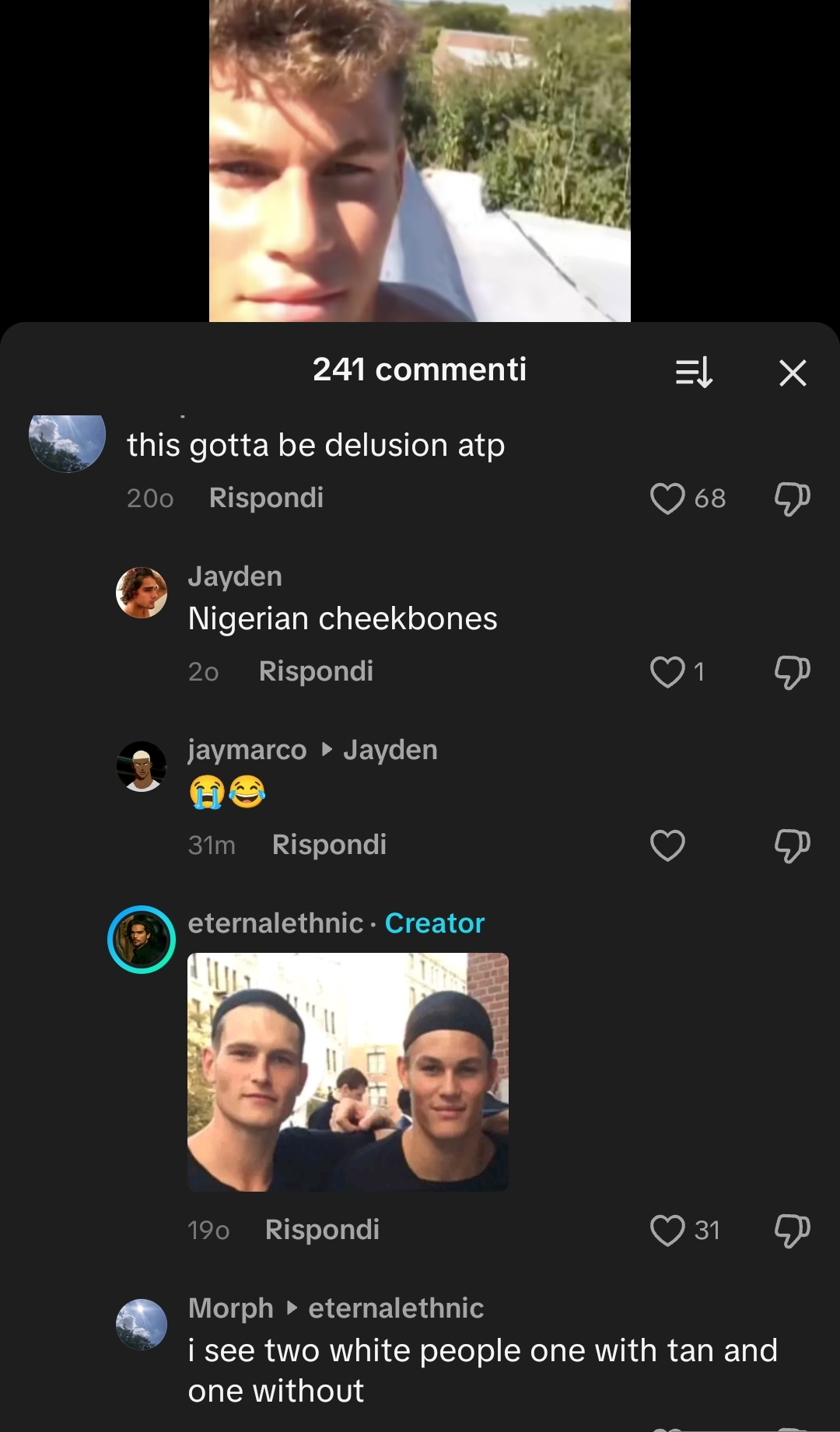Reply to eternalethnic's photo comment
This screenshot has width=840, height=1432.
tap(322, 1230)
